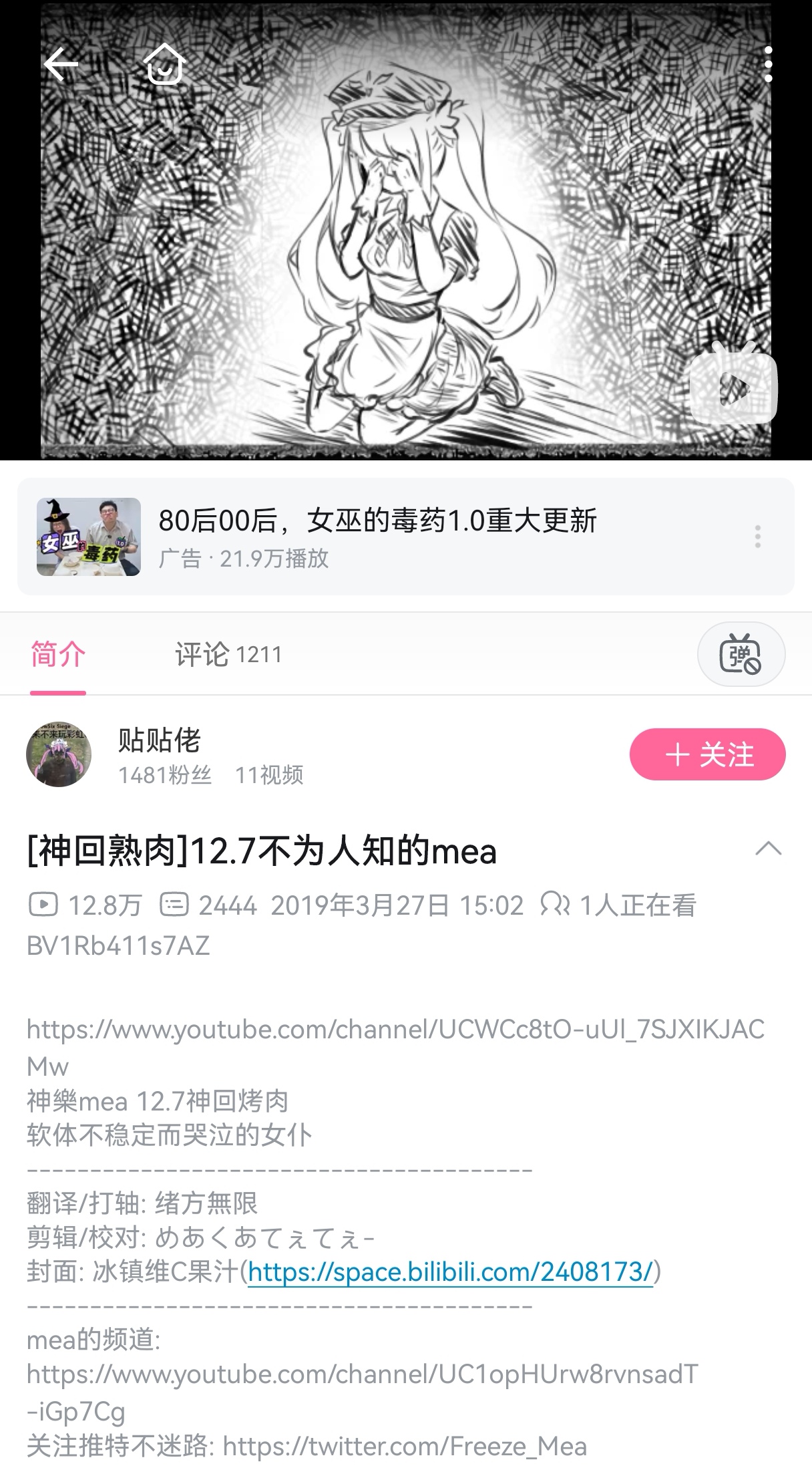Collapse the video description chevron
812x1480 pixels.
(x=768, y=849)
